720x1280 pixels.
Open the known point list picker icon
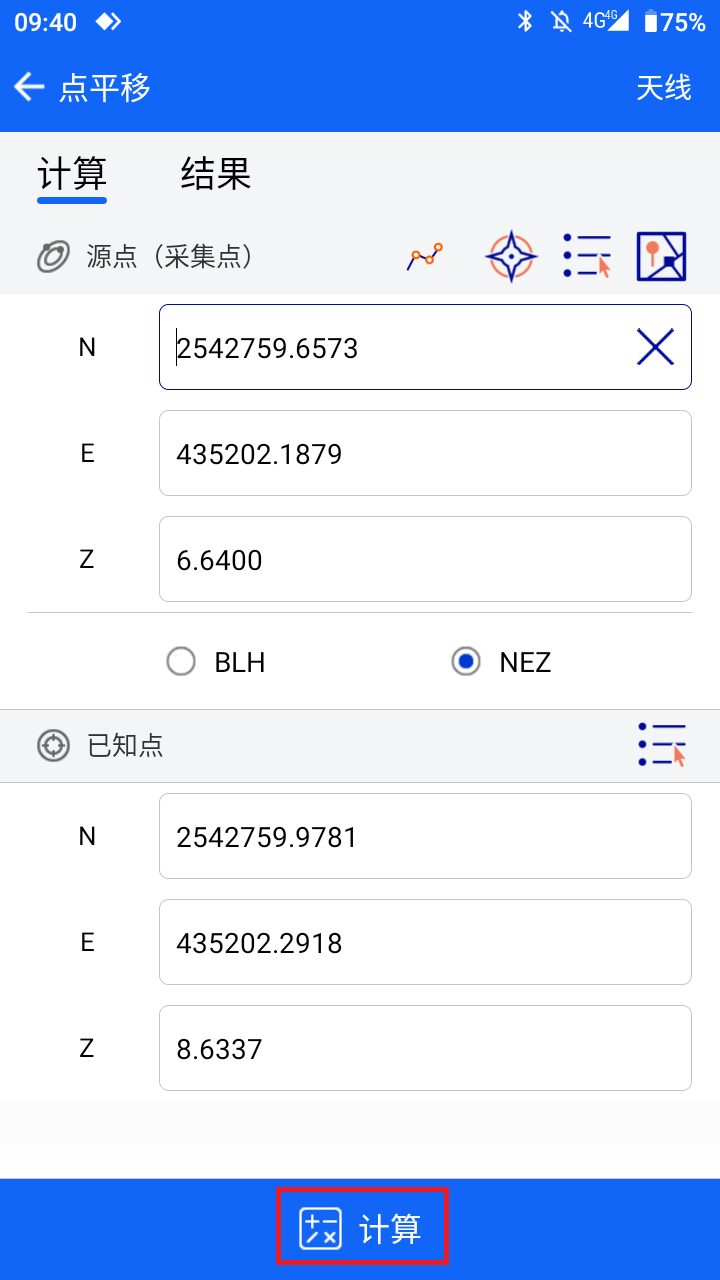[662, 745]
